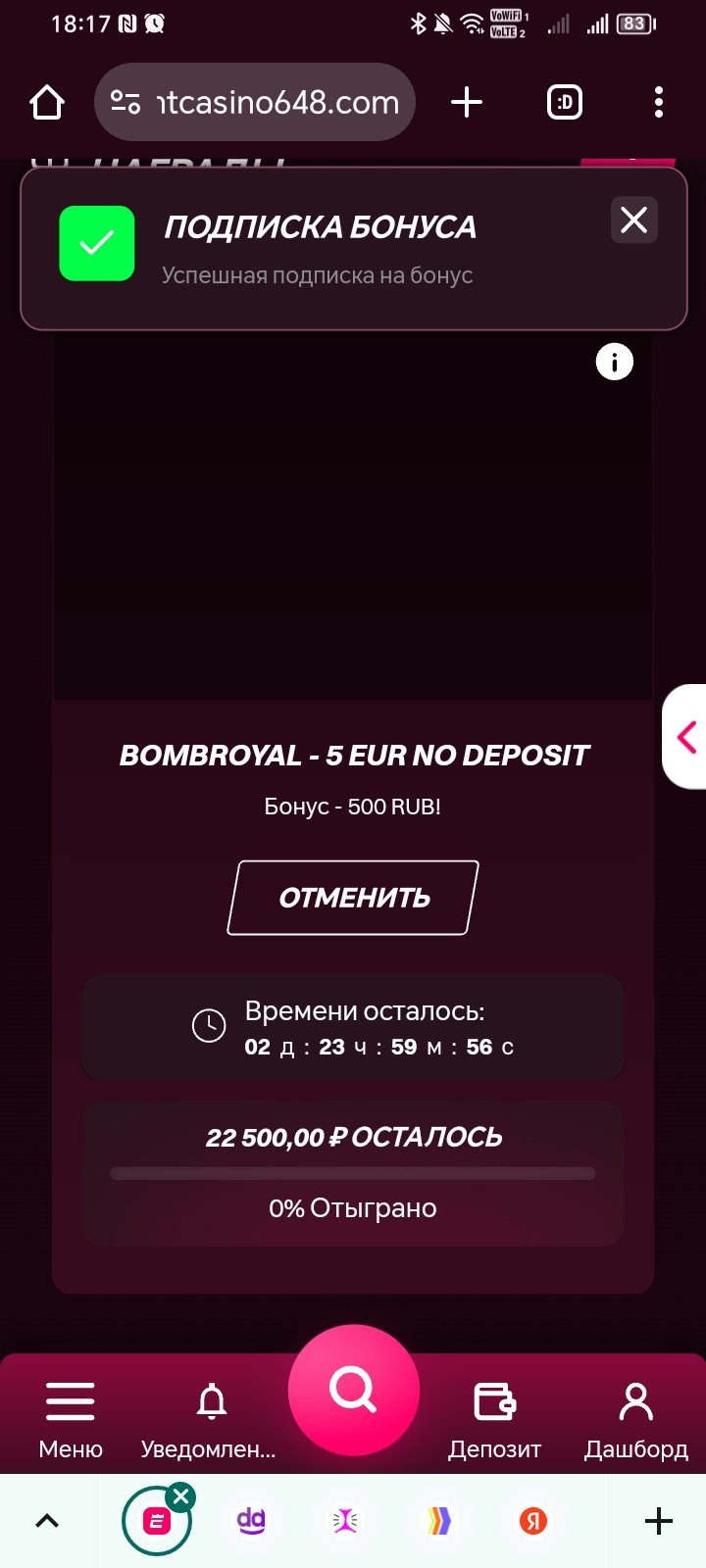The image size is (706, 1568).
Task: Expand the side panel arrow
Action: point(686,737)
